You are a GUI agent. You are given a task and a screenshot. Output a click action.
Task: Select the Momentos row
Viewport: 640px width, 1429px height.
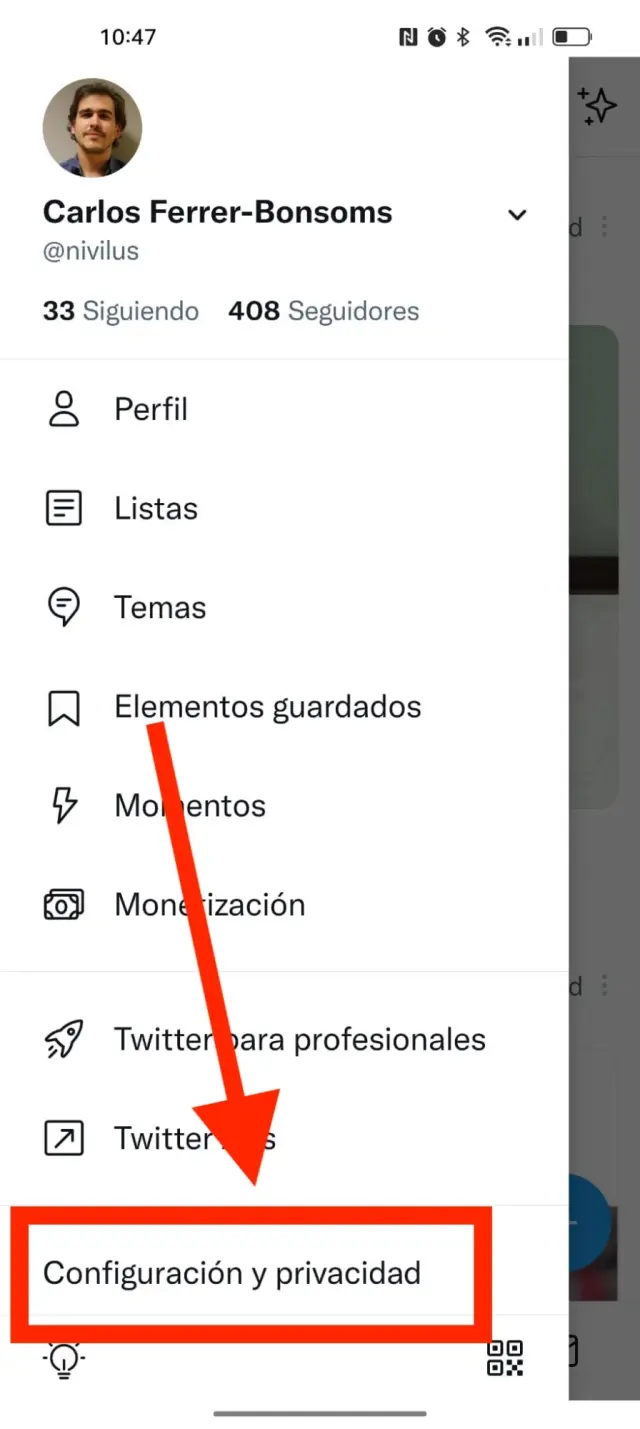(x=189, y=806)
